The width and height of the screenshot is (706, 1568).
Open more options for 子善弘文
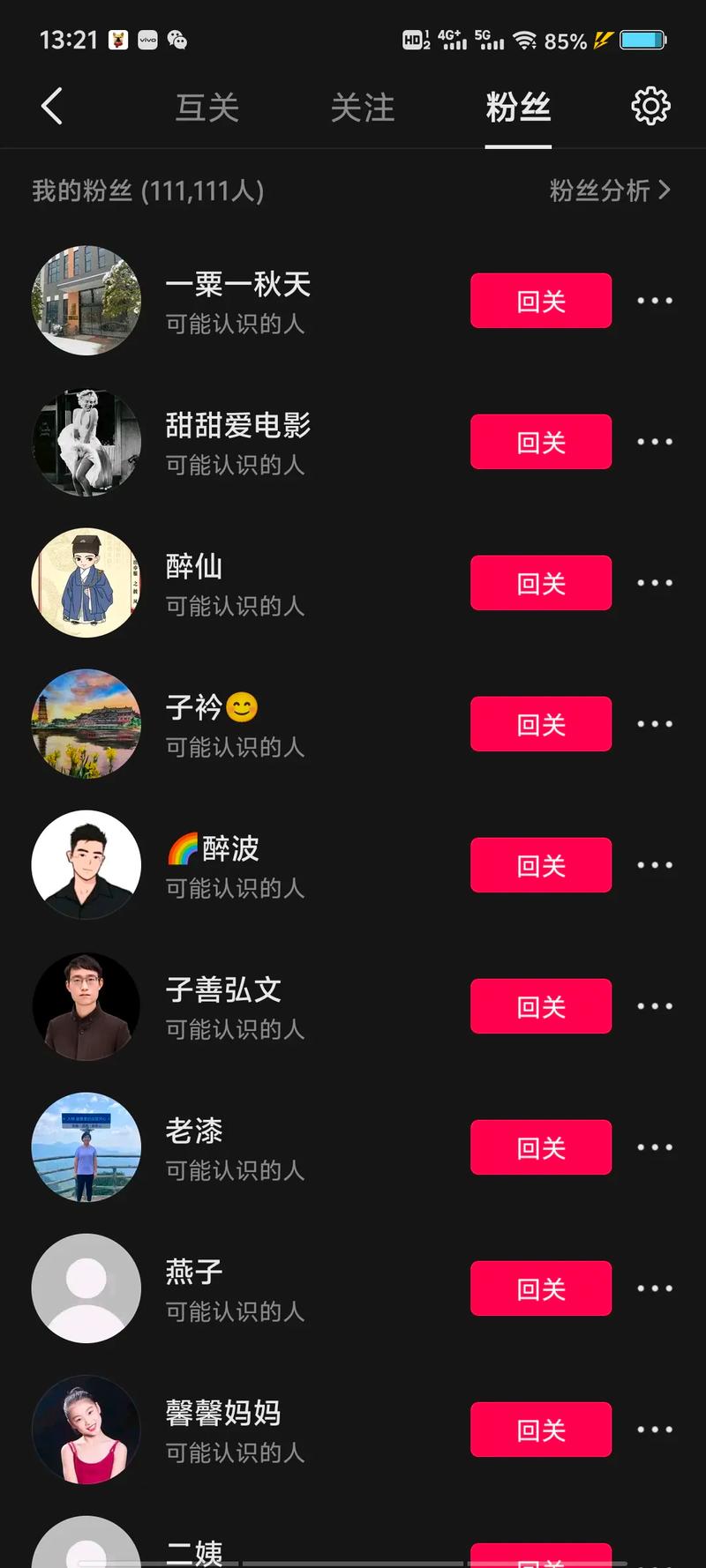tap(655, 1006)
